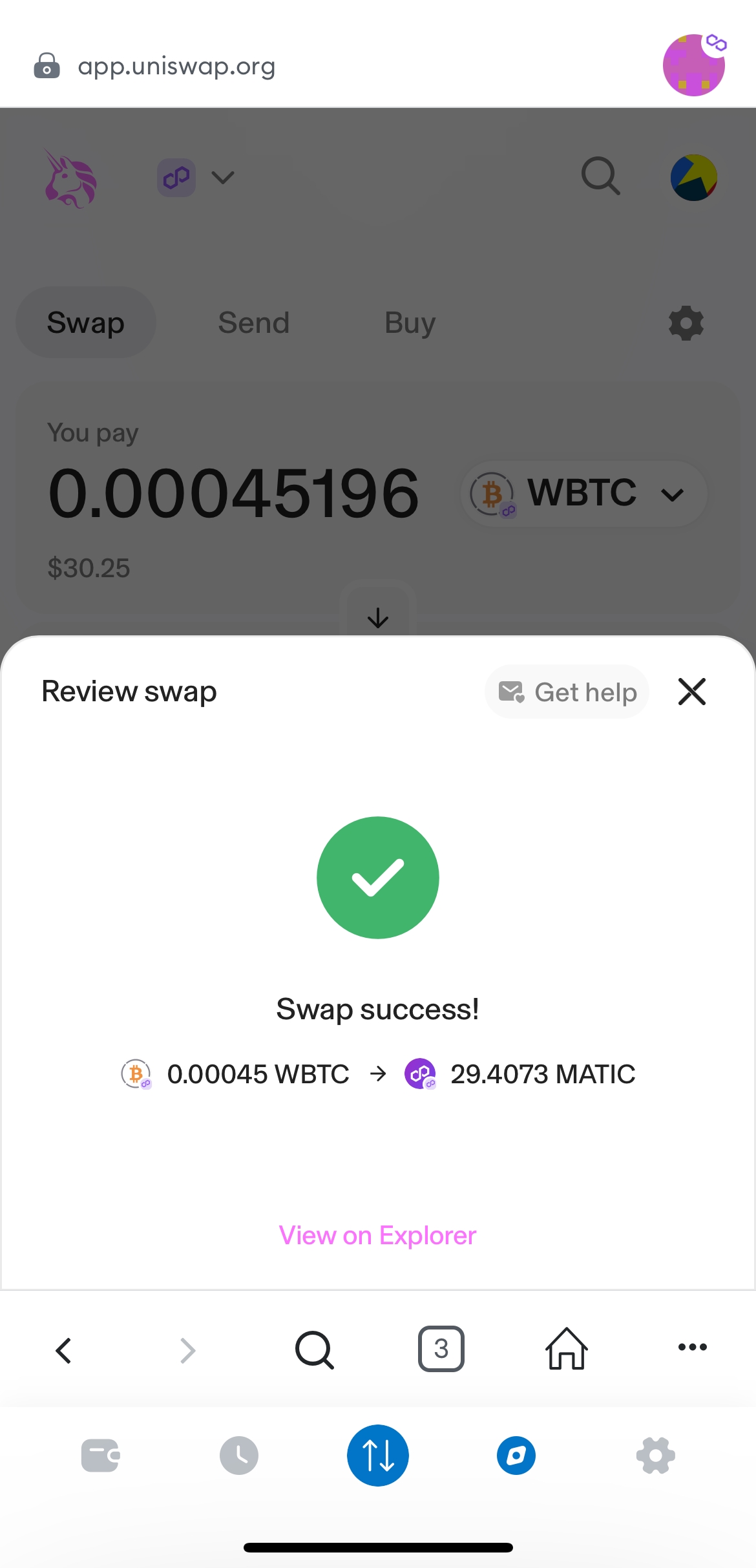The image size is (756, 1568).
Task: Tap the wallet account avatar by address bar
Action: pos(694,65)
